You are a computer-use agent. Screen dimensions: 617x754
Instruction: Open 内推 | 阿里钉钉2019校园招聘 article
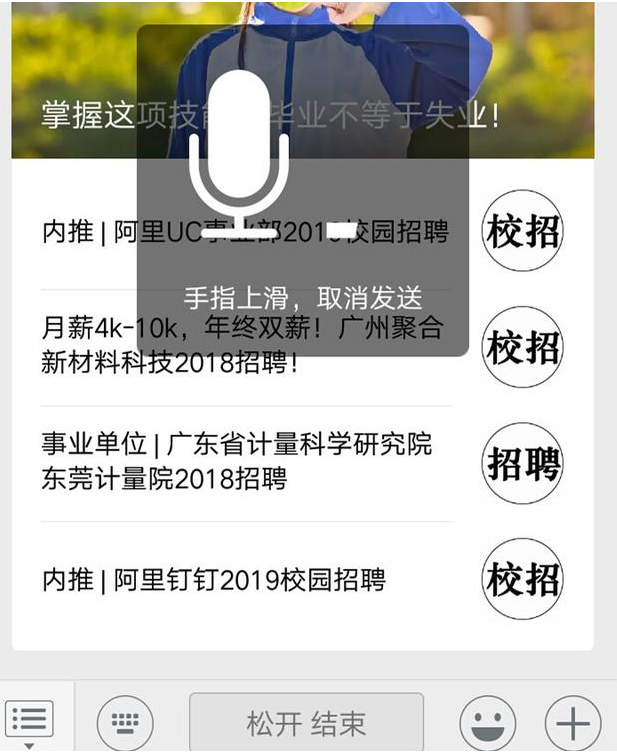[213, 579]
